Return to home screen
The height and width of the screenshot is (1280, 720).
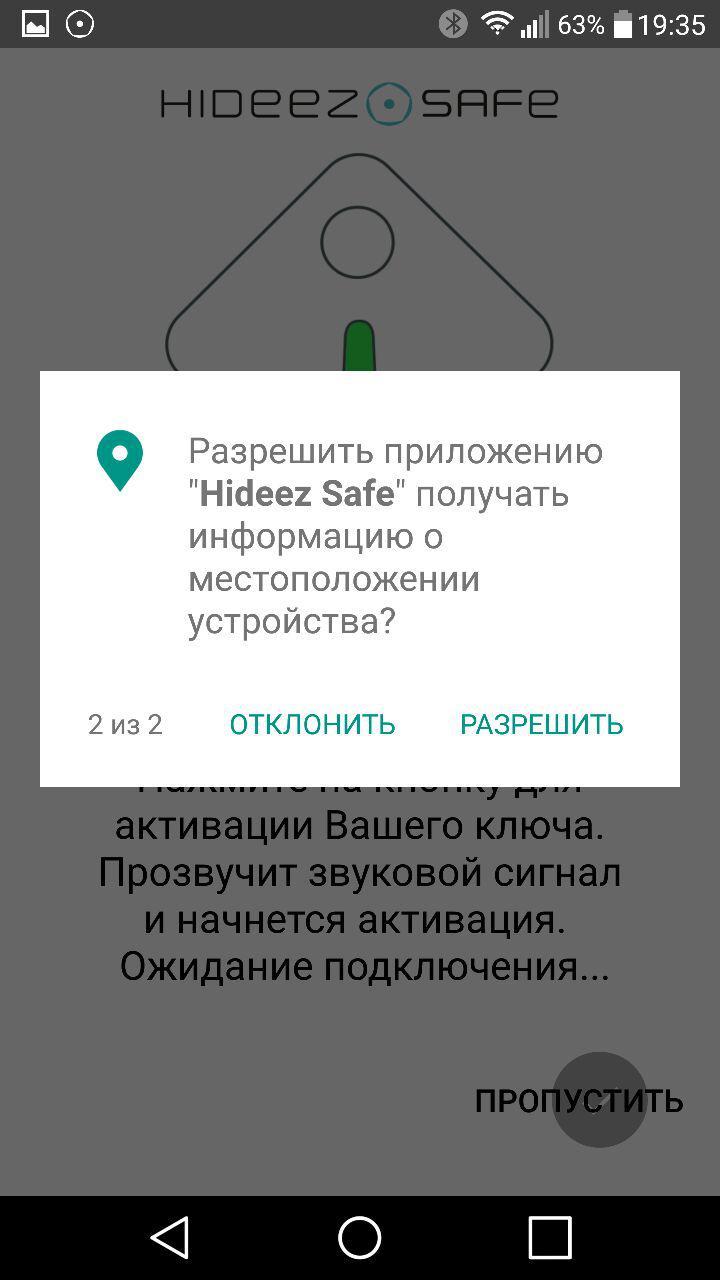360,1238
